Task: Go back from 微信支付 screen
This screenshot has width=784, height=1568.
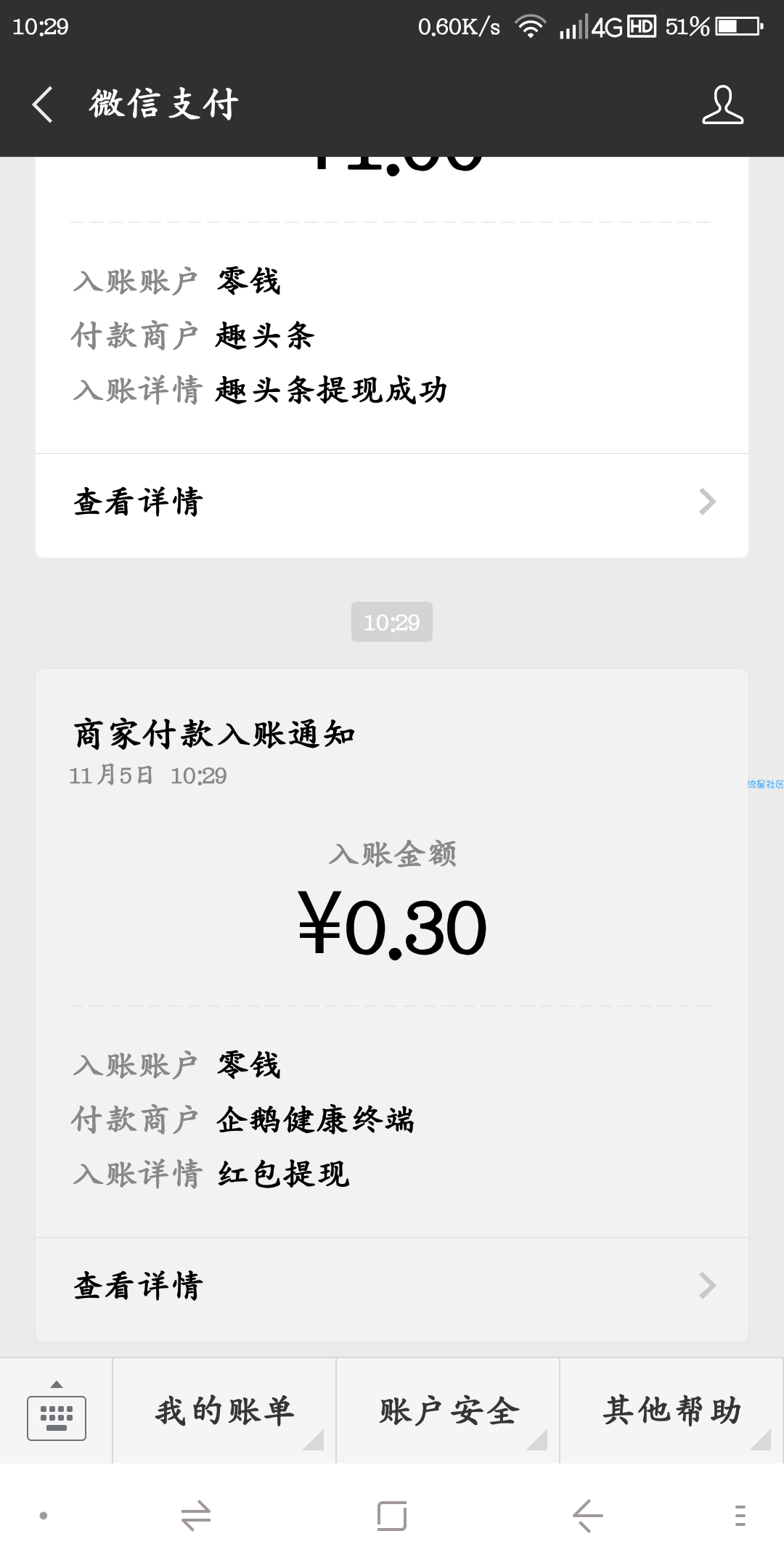Action: tap(43, 105)
